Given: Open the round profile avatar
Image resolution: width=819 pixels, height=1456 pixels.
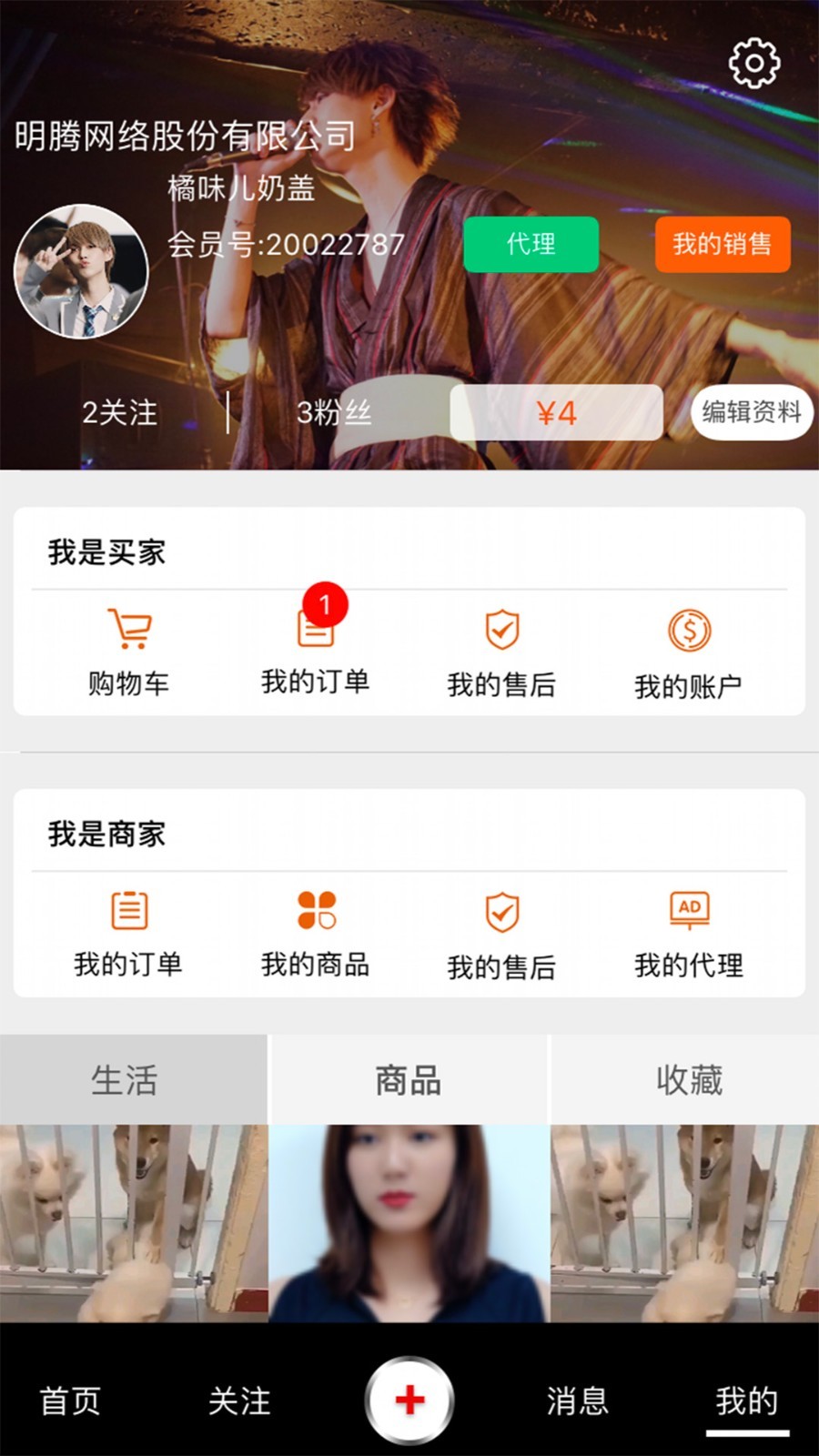Looking at the screenshot, I should point(81,271).
